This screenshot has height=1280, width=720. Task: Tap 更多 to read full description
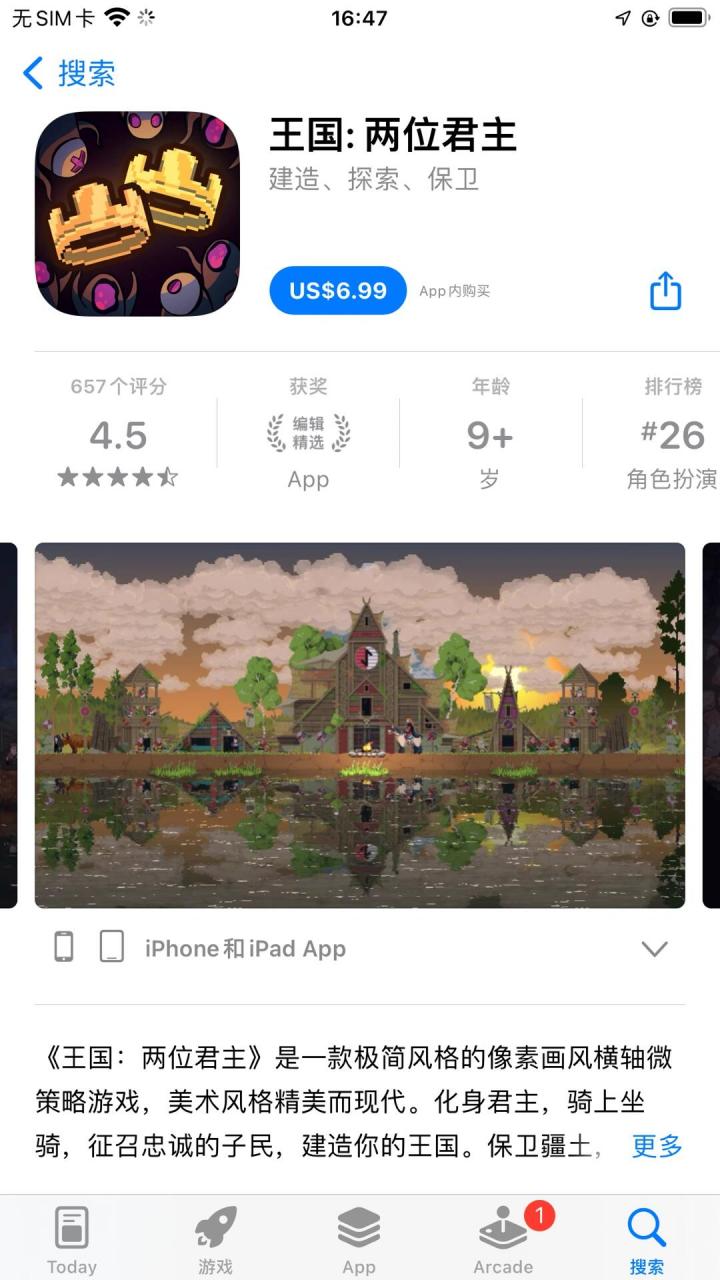[x=657, y=1146]
